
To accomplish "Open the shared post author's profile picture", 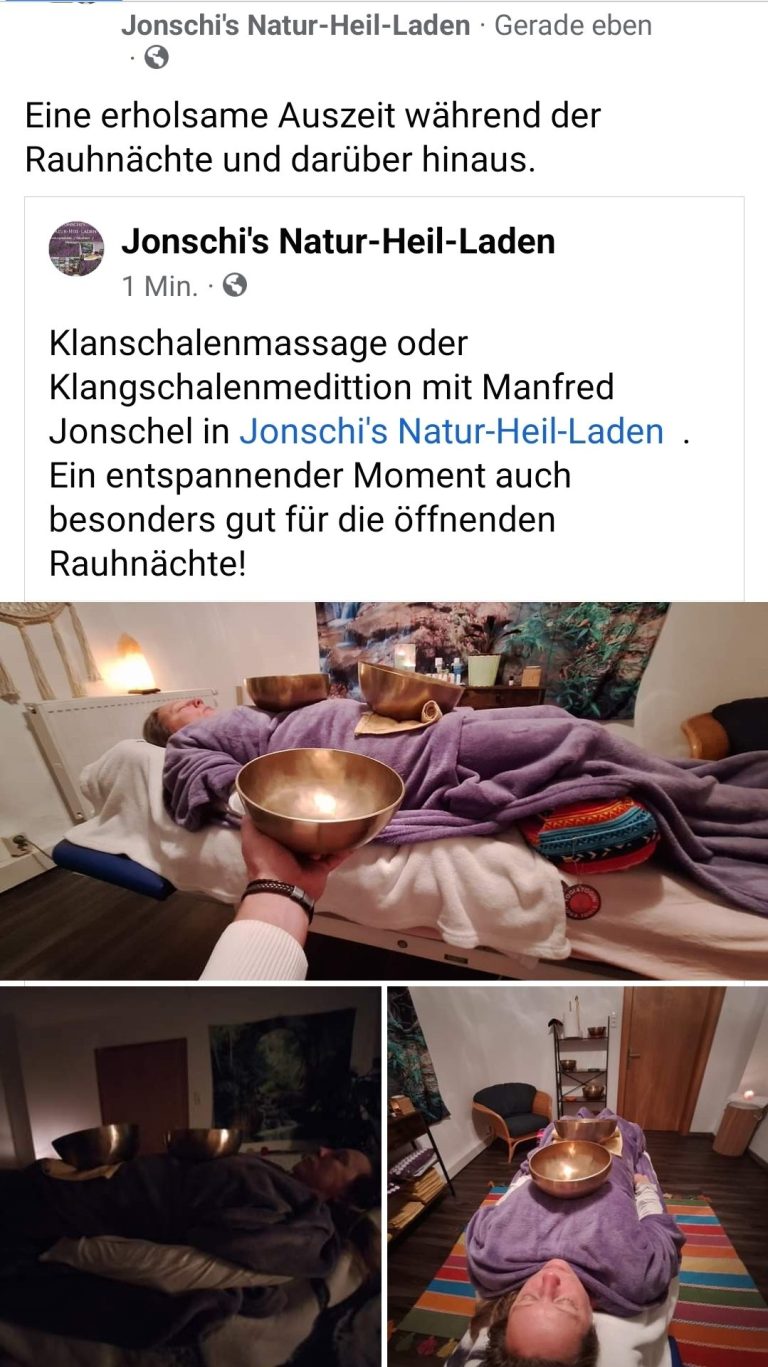I will [x=76, y=249].
